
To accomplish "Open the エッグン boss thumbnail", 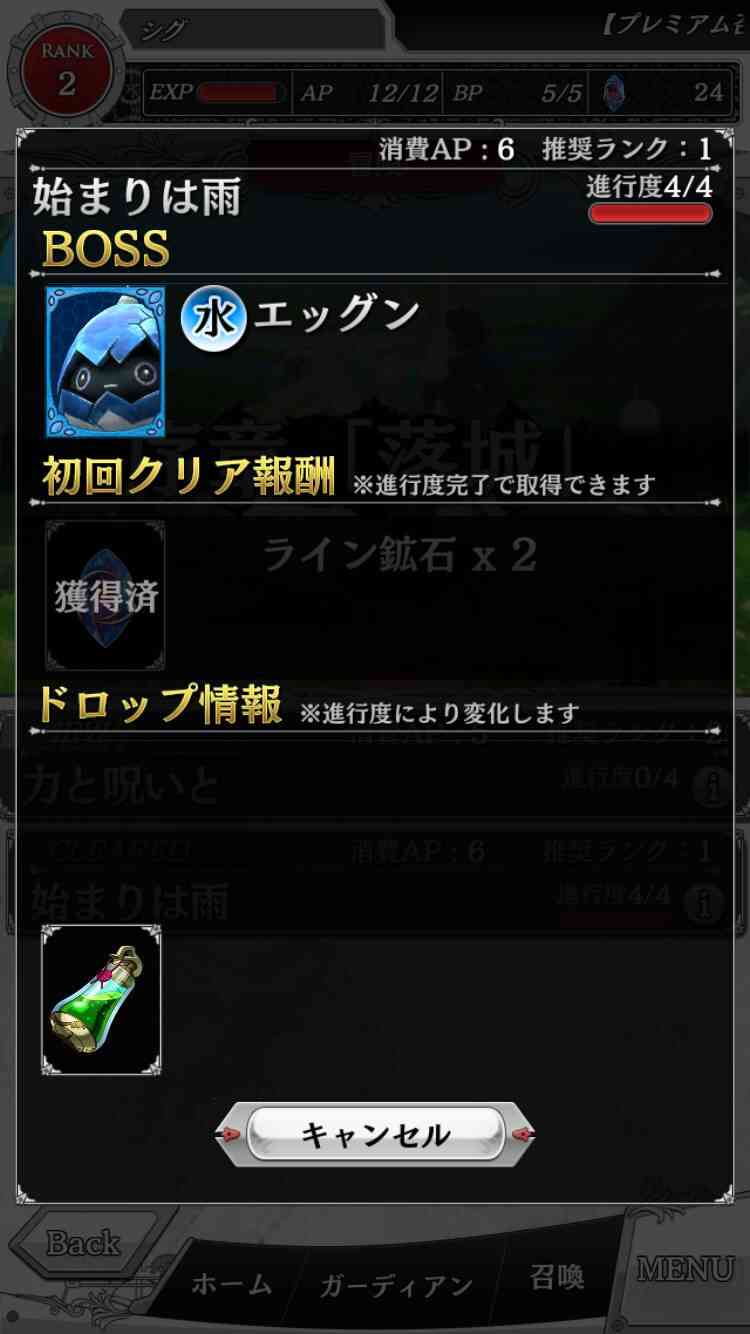I will [105, 362].
